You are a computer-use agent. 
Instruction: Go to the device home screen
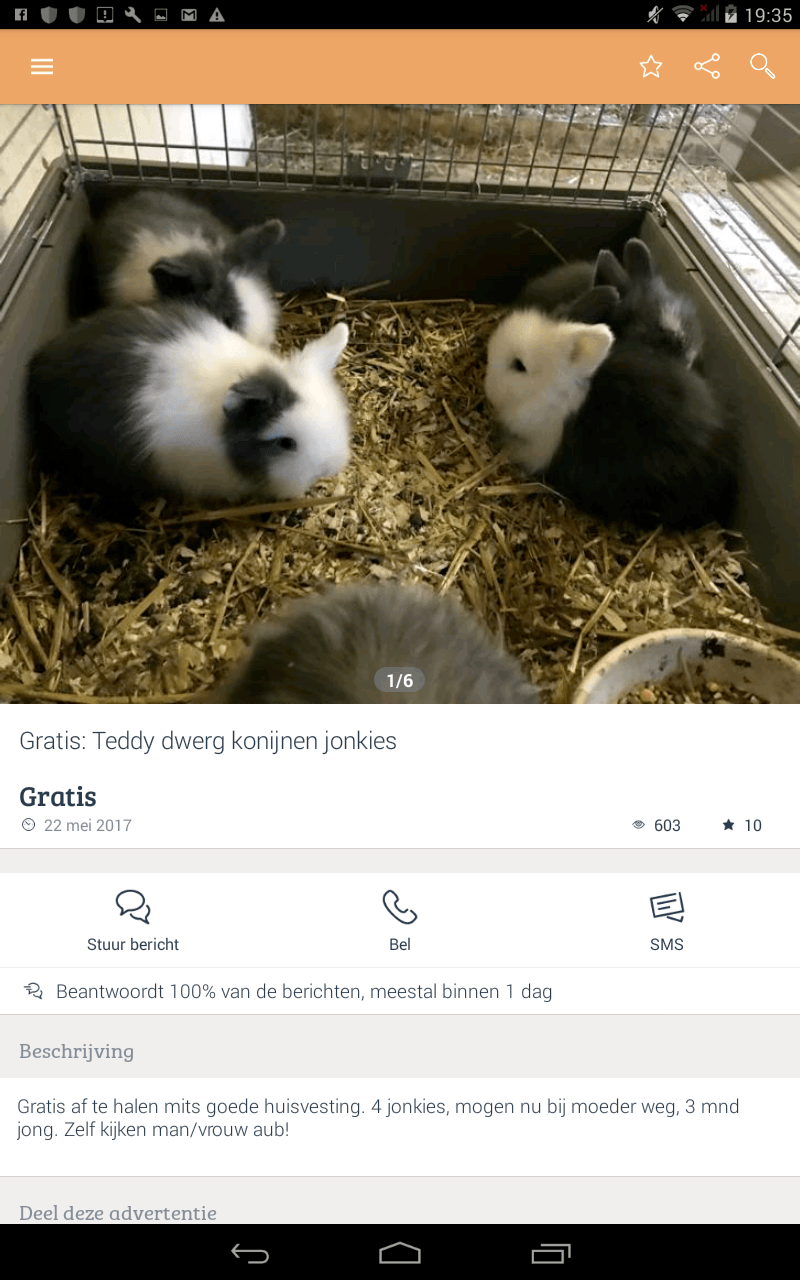pos(400,1253)
